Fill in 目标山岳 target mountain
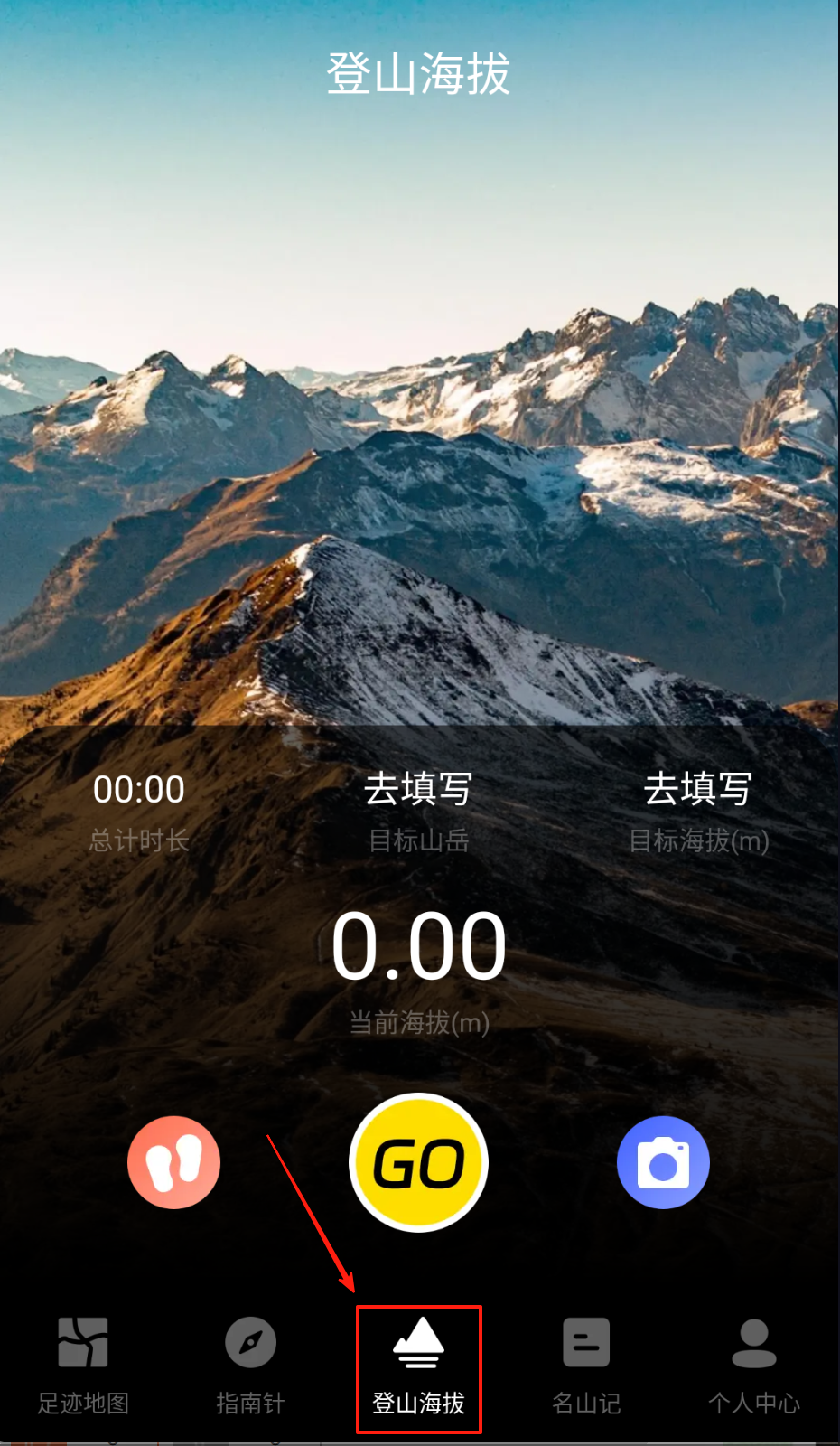 pos(418,790)
